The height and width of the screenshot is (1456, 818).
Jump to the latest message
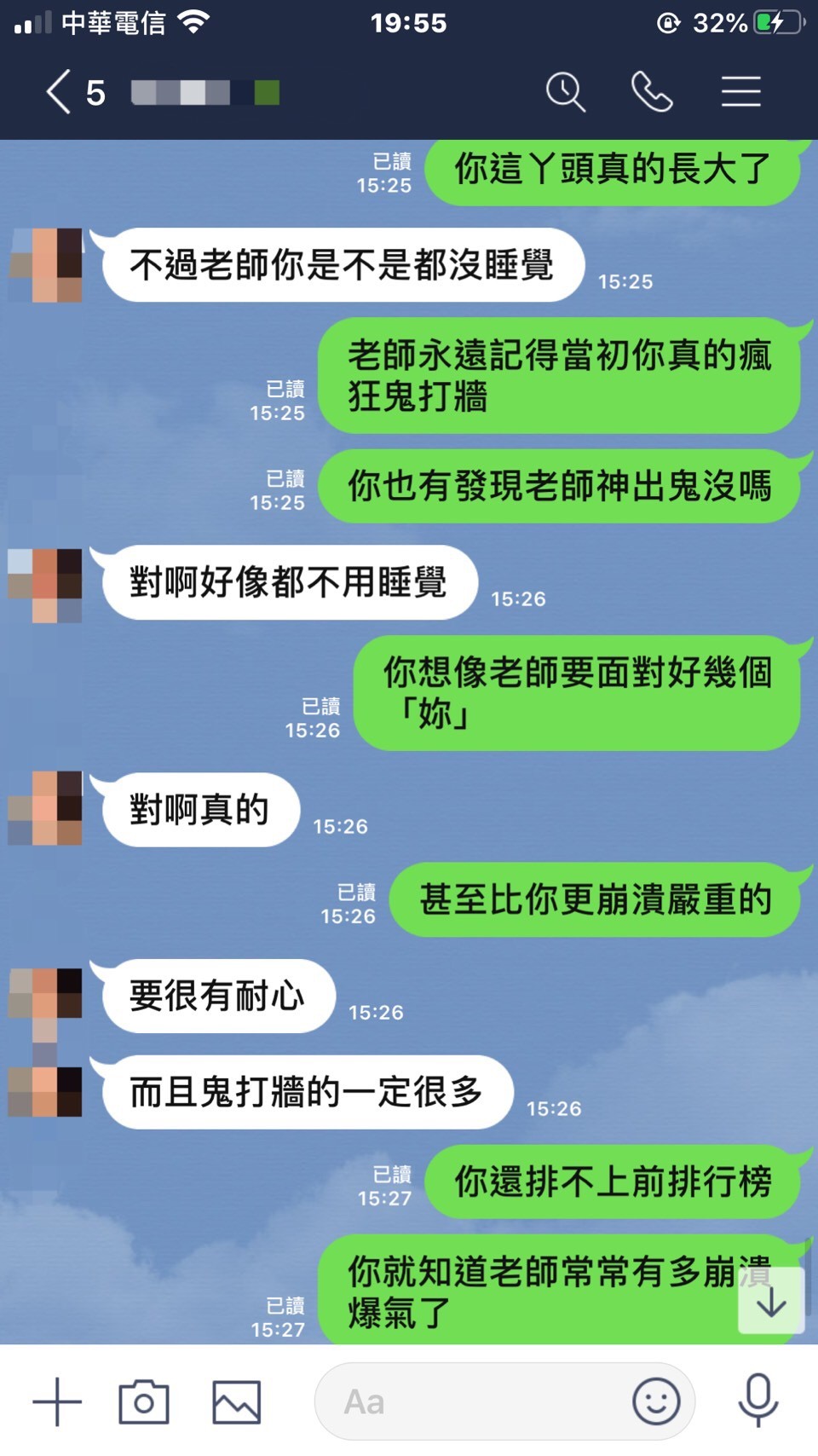[771, 1301]
